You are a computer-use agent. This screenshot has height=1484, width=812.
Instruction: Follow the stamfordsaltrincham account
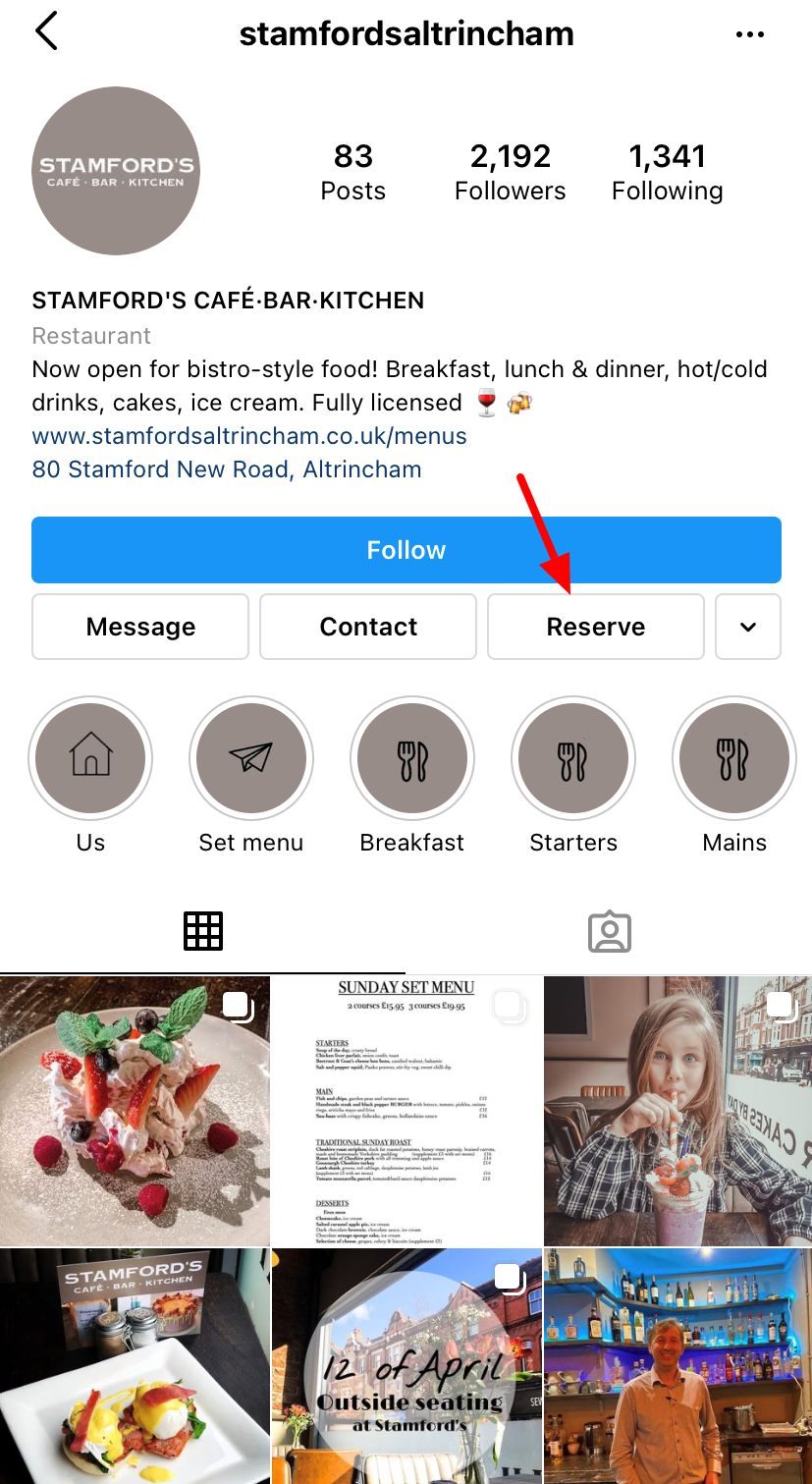pos(406,550)
